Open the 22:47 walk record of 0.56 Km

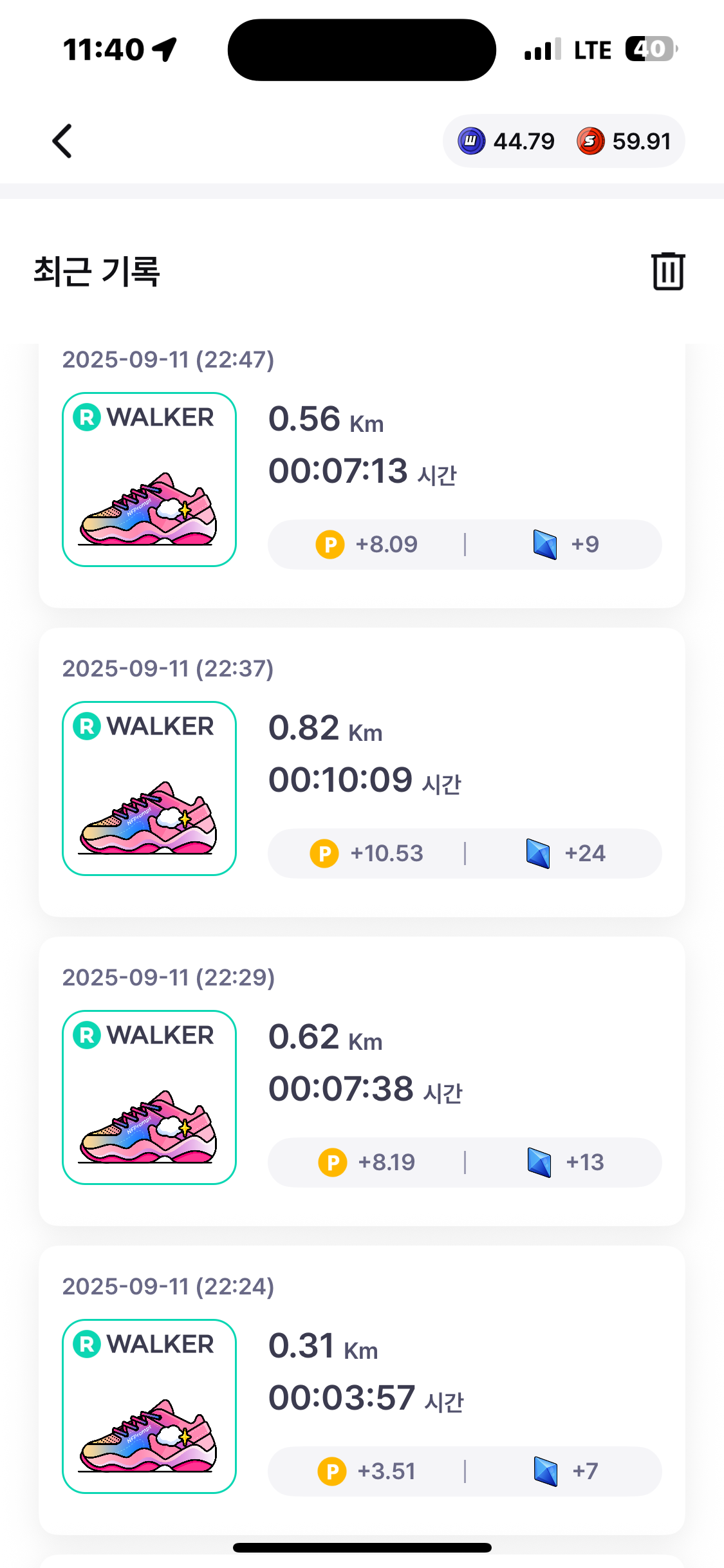pos(362,476)
